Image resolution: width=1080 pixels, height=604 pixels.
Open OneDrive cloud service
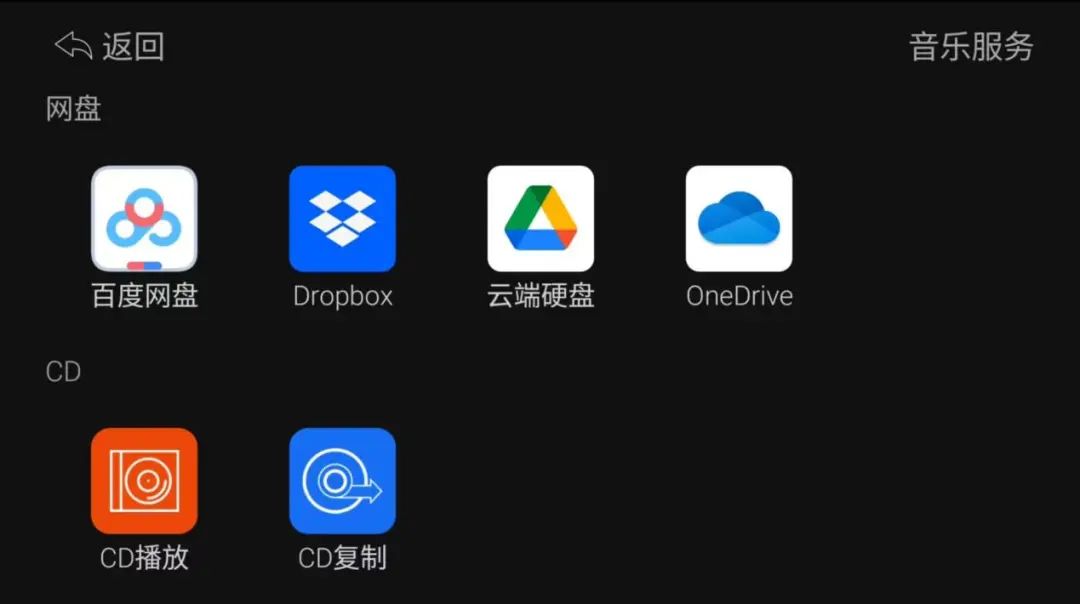(739, 219)
